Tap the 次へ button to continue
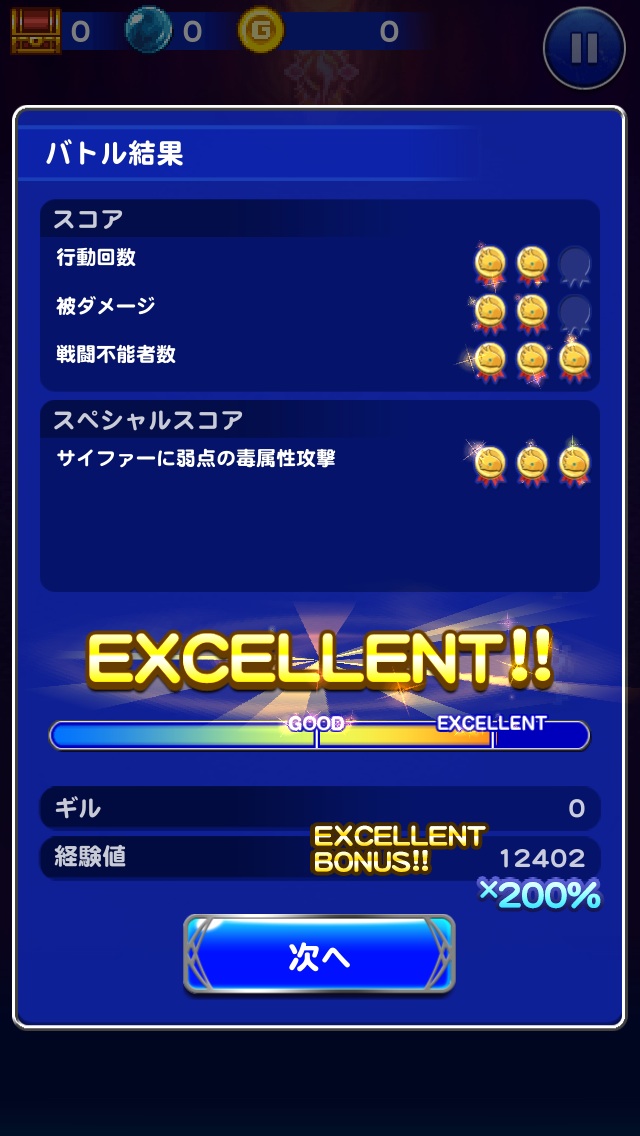 [x=319, y=955]
